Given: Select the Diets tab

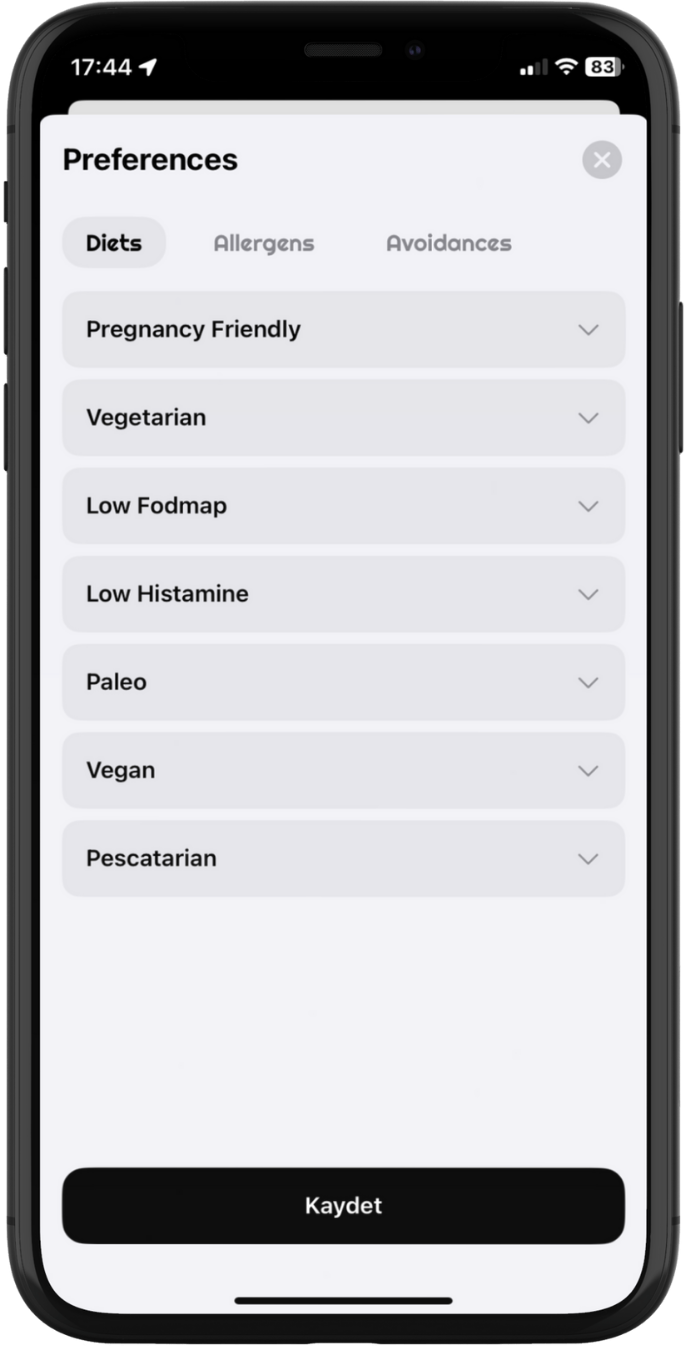Looking at the screenshot, I should click(114, 243).
